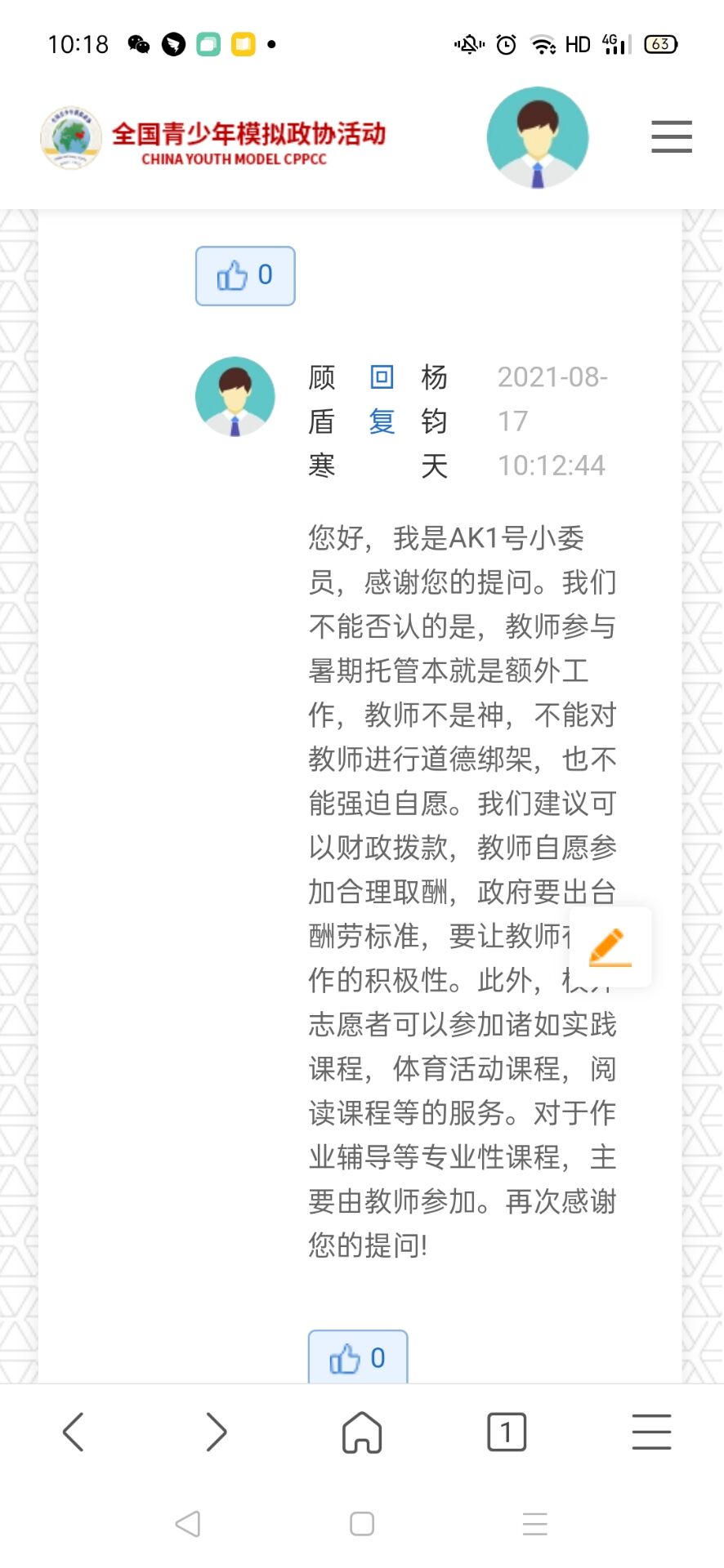Open the browser's bottom menu
The height and width of the screenshot is (1568, 724).
(651, 1432)
